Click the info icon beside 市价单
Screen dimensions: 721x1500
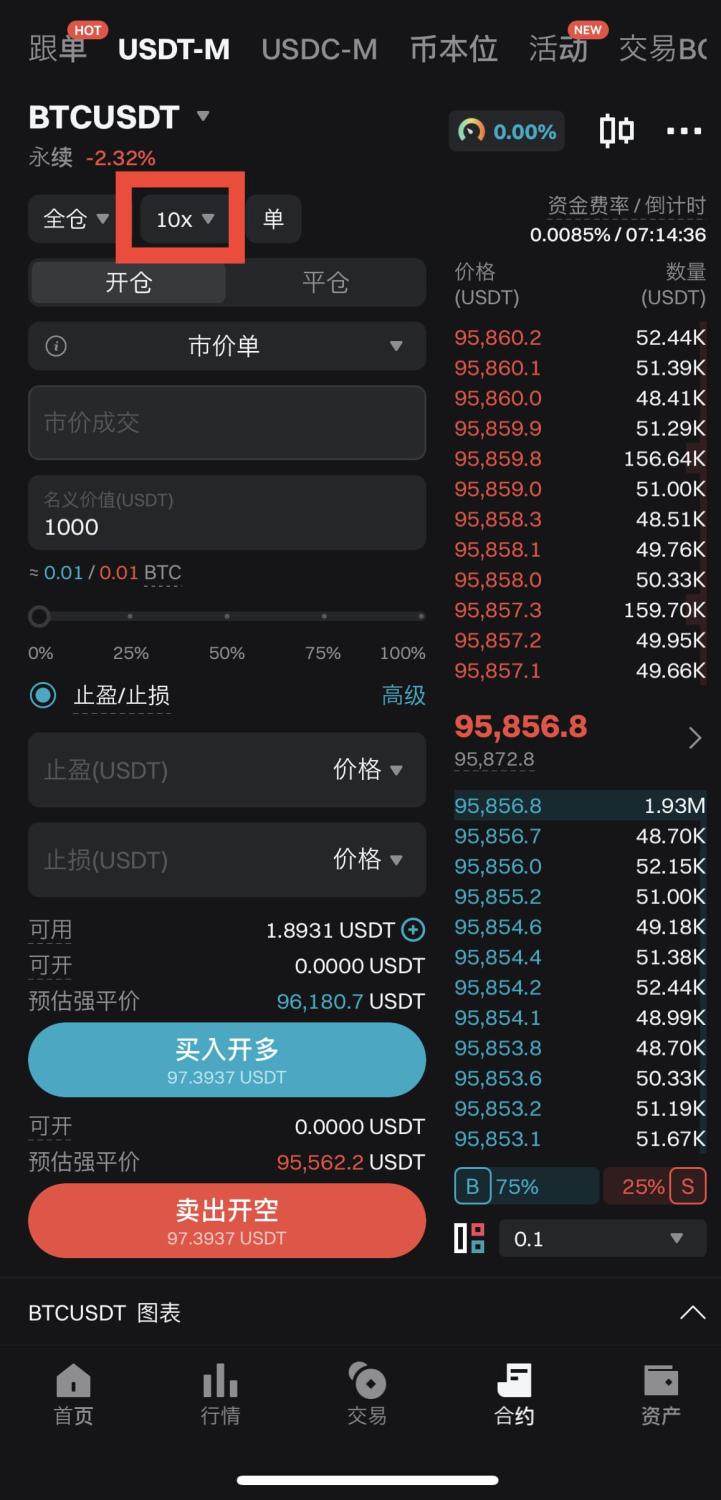[56, 346]
